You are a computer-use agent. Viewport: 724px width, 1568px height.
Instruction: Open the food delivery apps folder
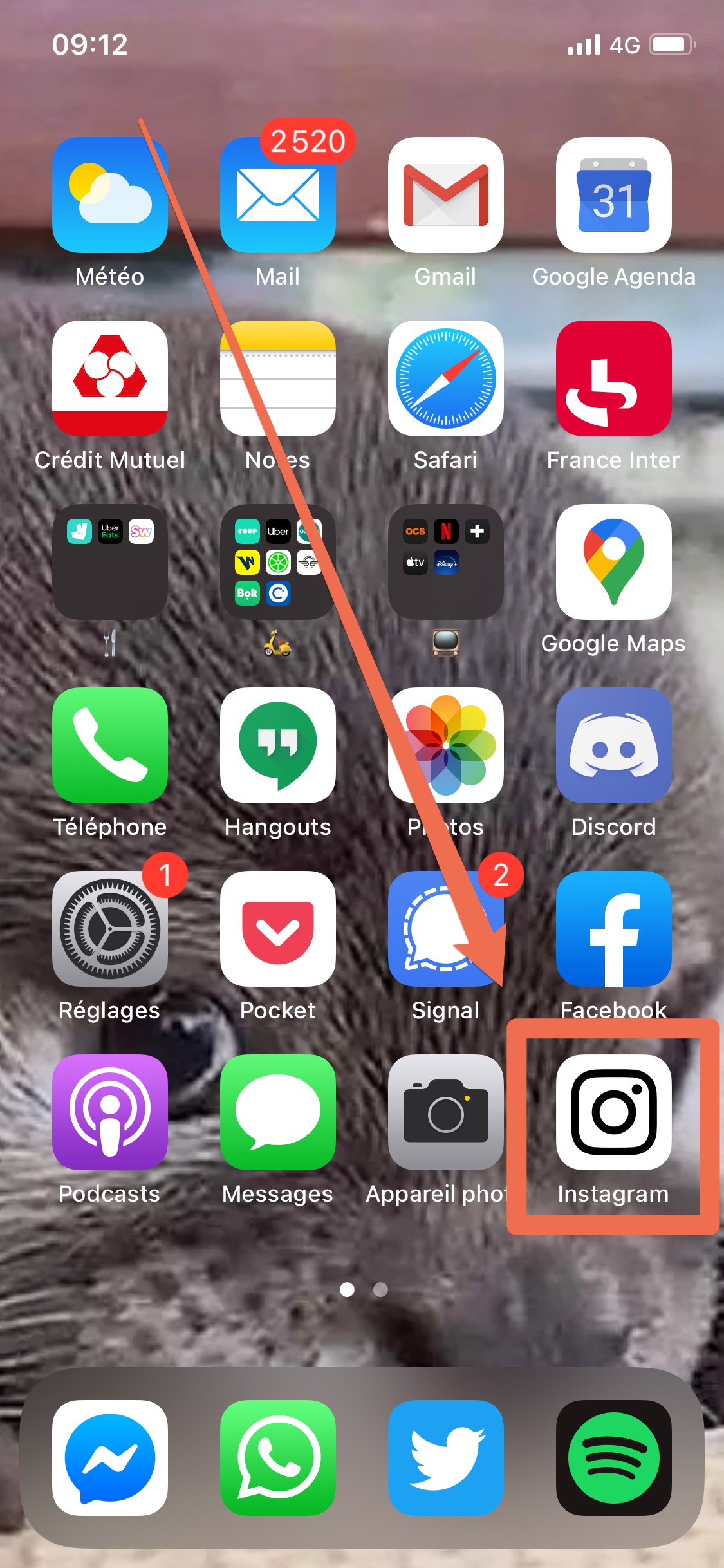coord(110,561)
